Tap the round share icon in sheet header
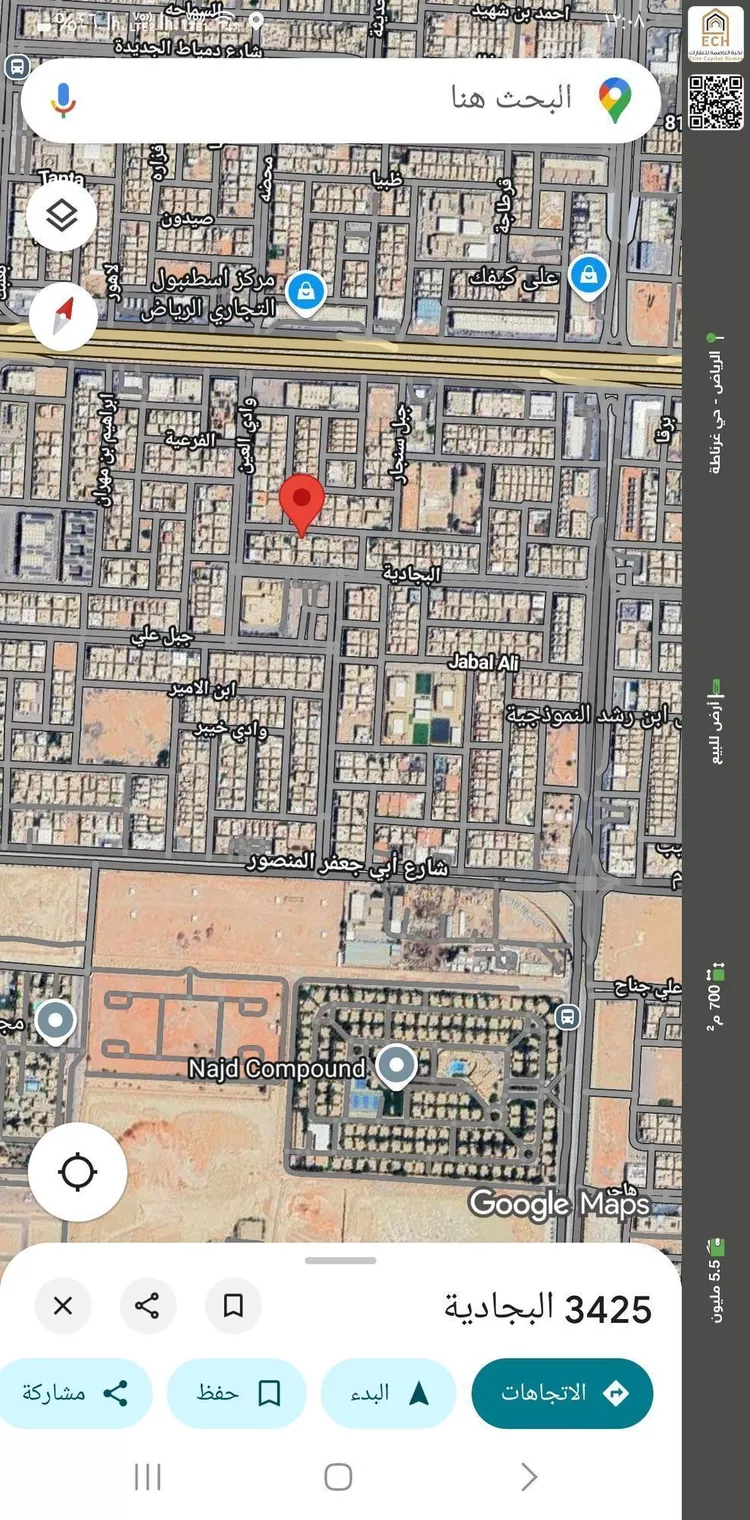750x1520 pixels. pyautogui.click(x=148, y=1305)
